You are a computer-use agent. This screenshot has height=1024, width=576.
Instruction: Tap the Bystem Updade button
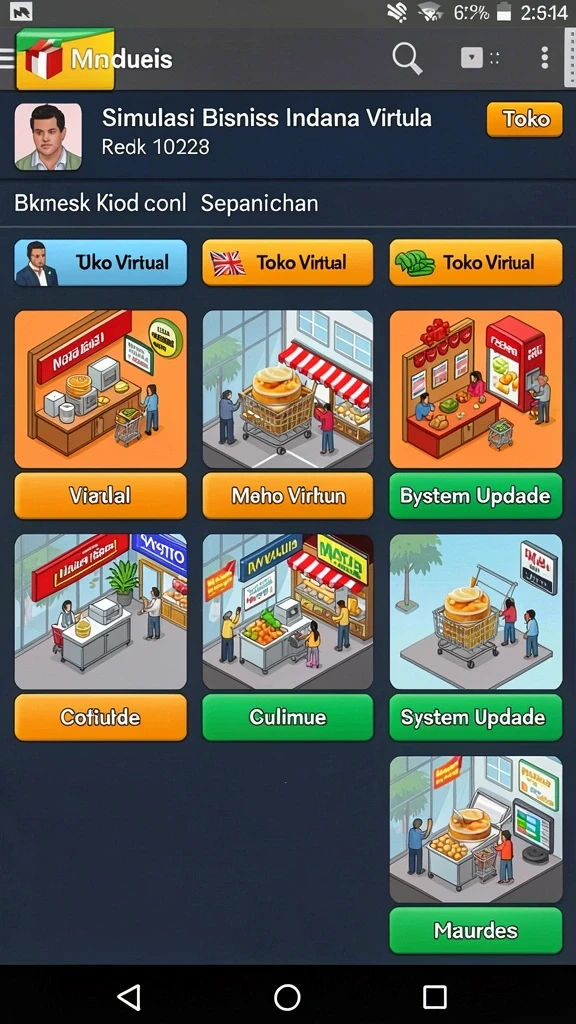475,496
